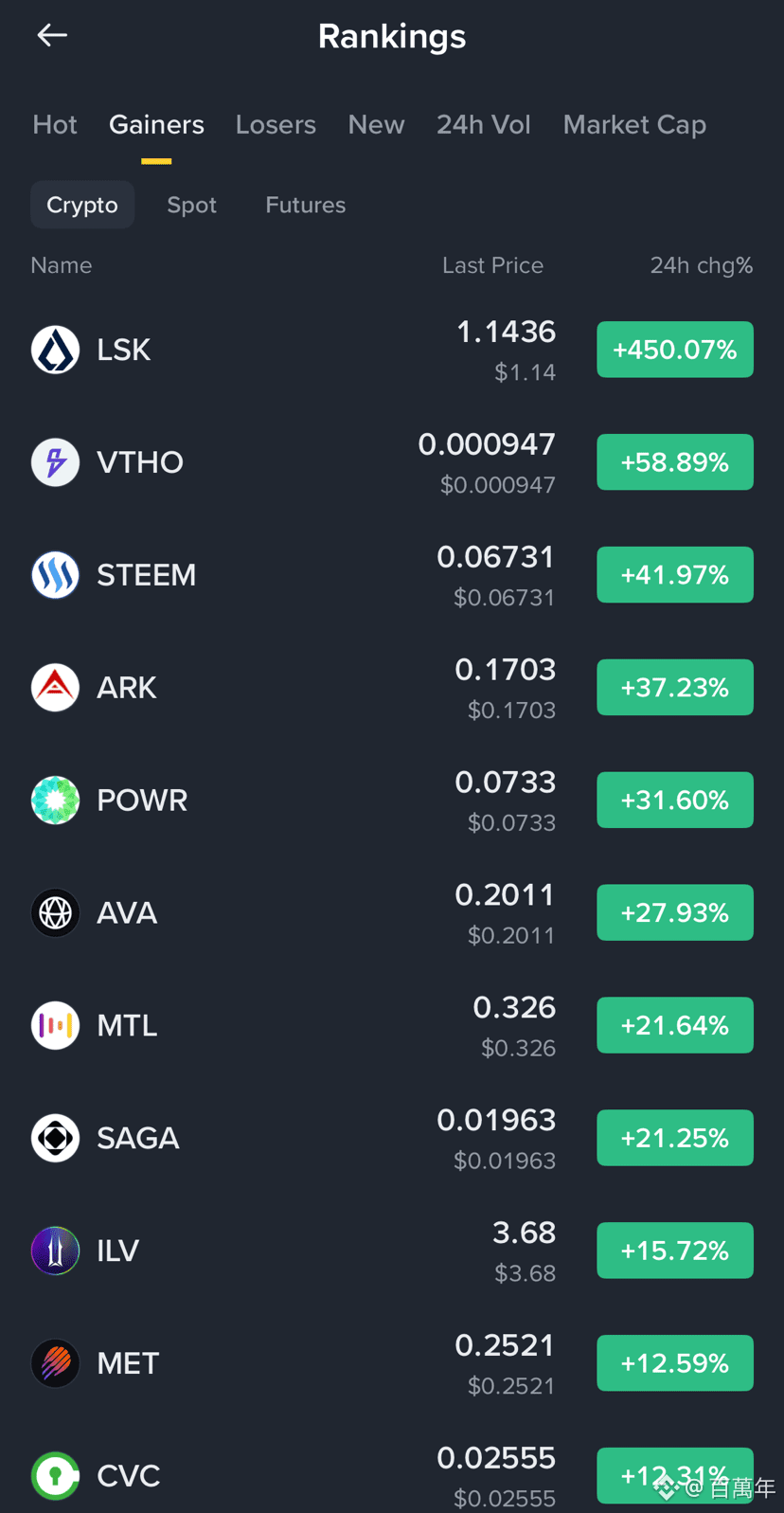Open the ILV coin row
The image size is (784, 1513).
pyautogui.click(x=392, y=1252)
